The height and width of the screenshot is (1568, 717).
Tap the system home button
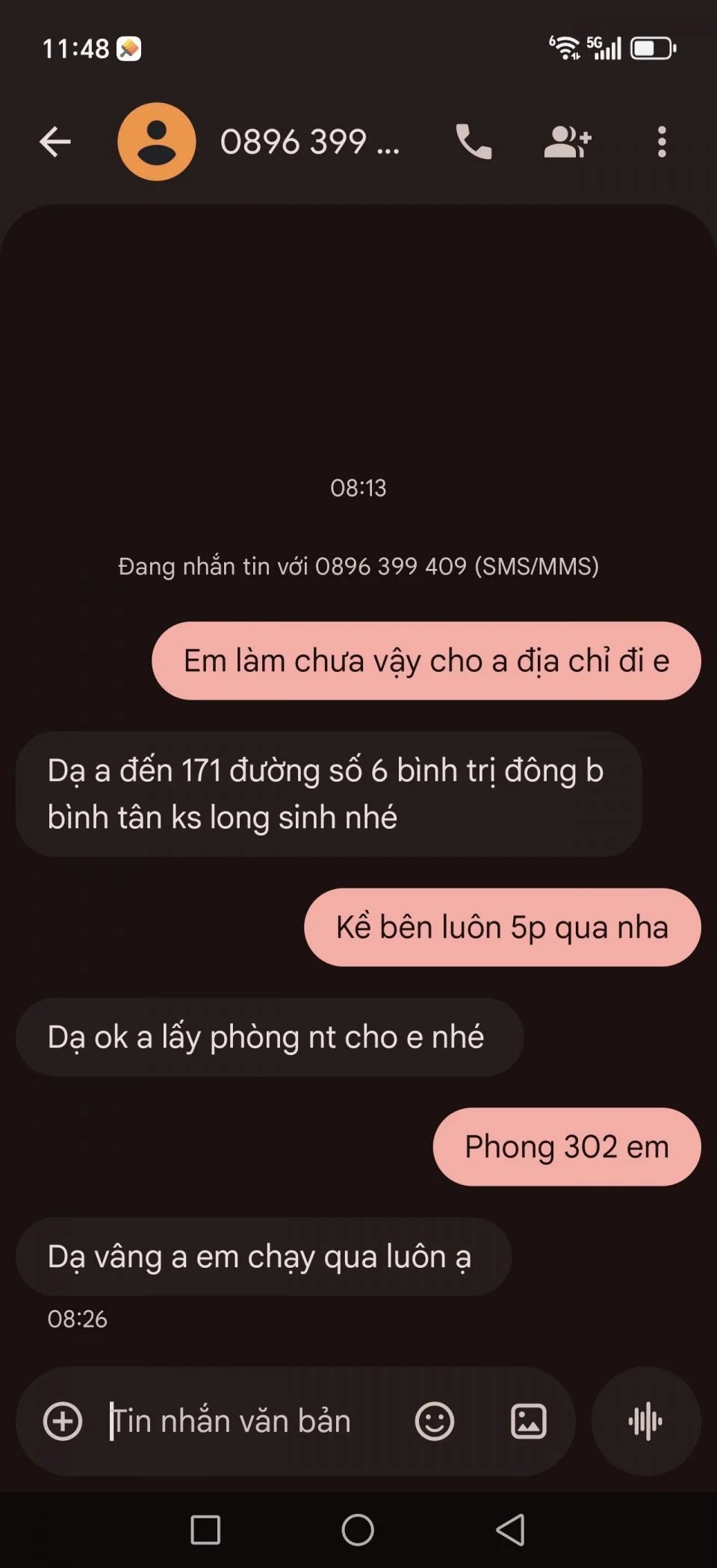pyautogui.click(x=358, y=1530)
